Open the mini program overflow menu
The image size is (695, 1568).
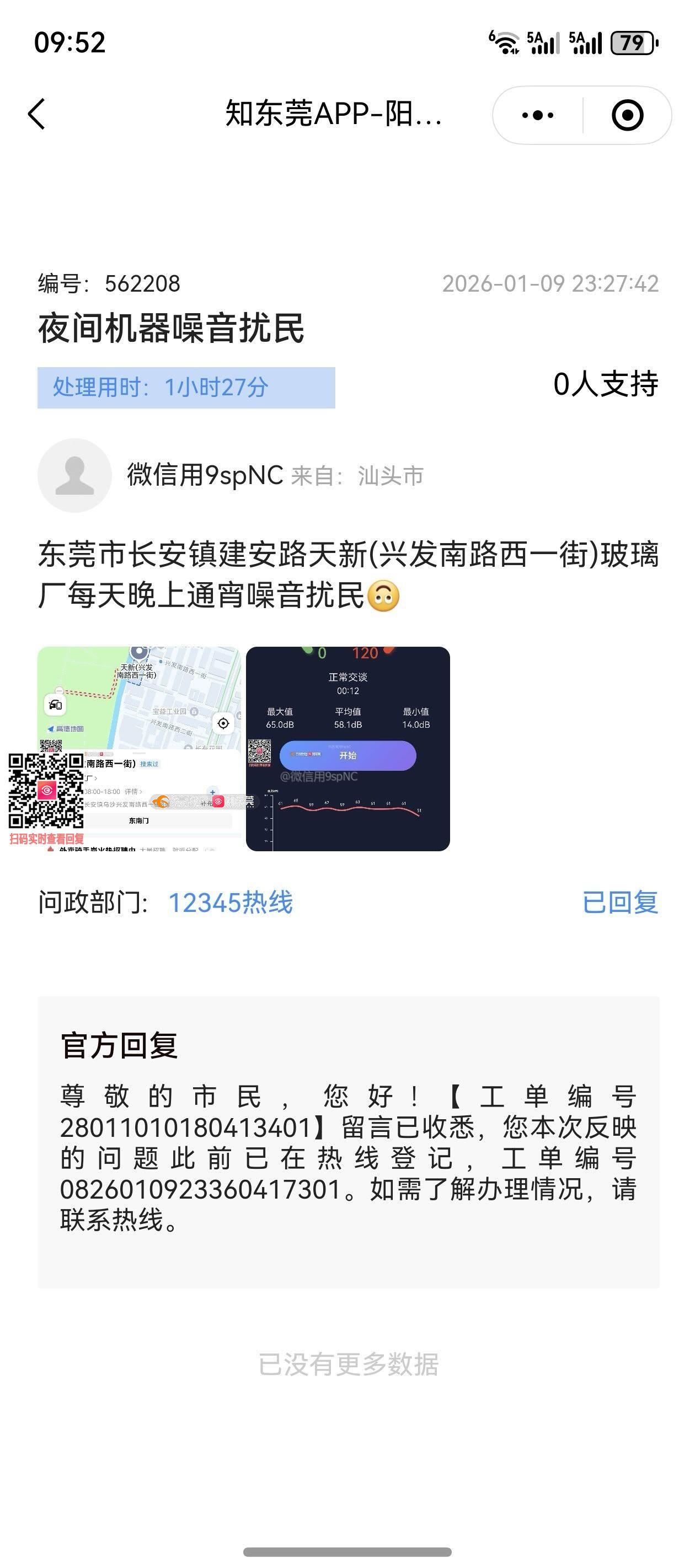[537, 115]
